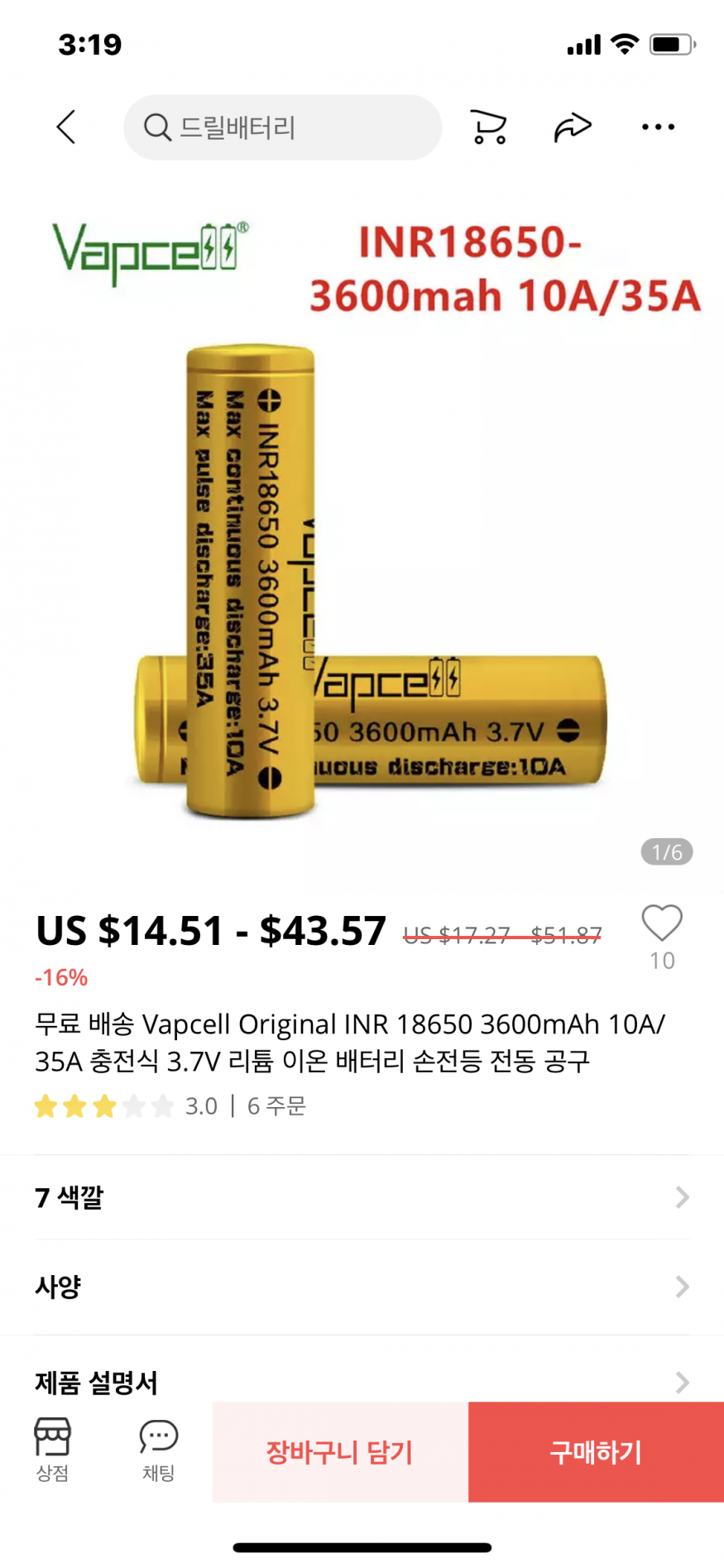Open the 제품 설명서 row
This screenshot has width=724, height=1568.
tap(362, 1381)
